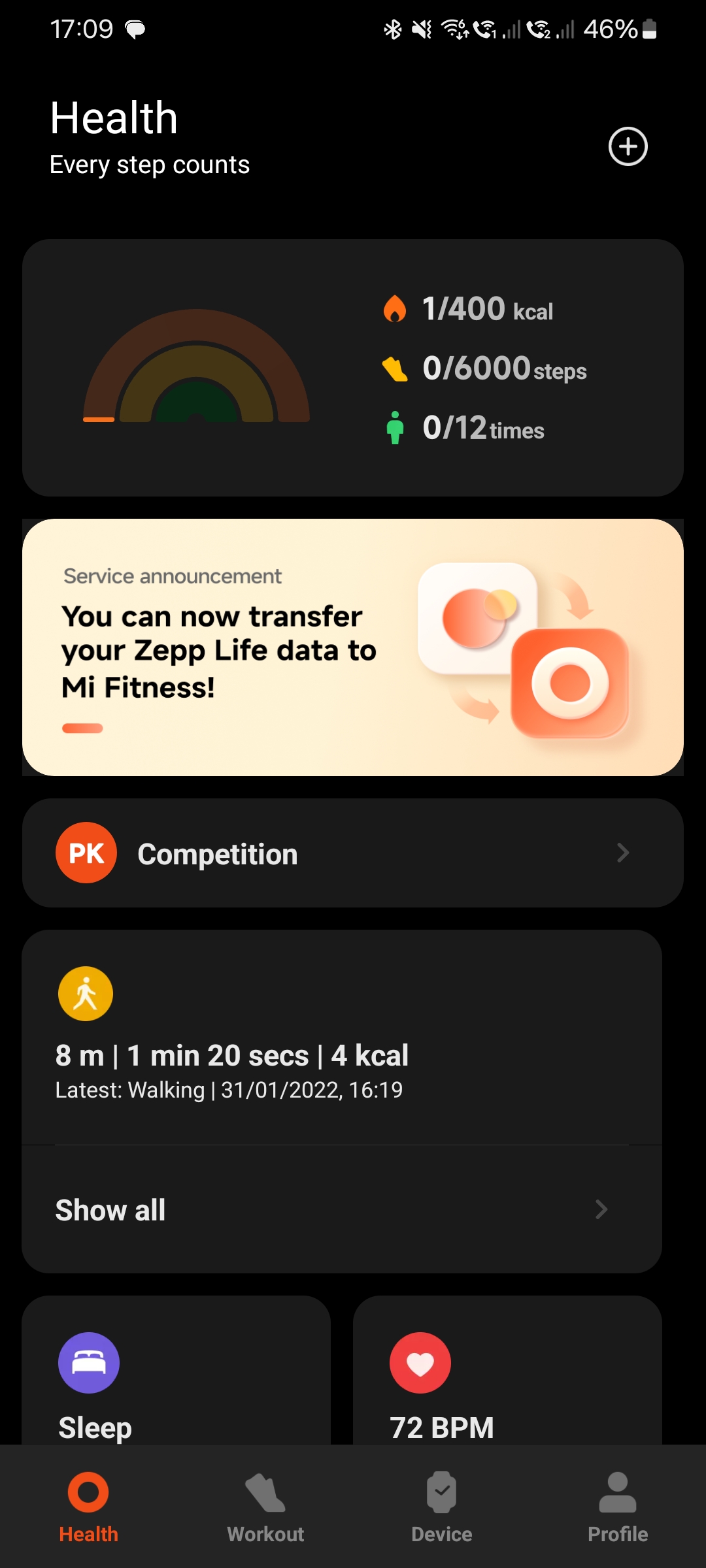Tap the plus icon next to Health
Screen dimensions: 706x1568
(628, 146)
